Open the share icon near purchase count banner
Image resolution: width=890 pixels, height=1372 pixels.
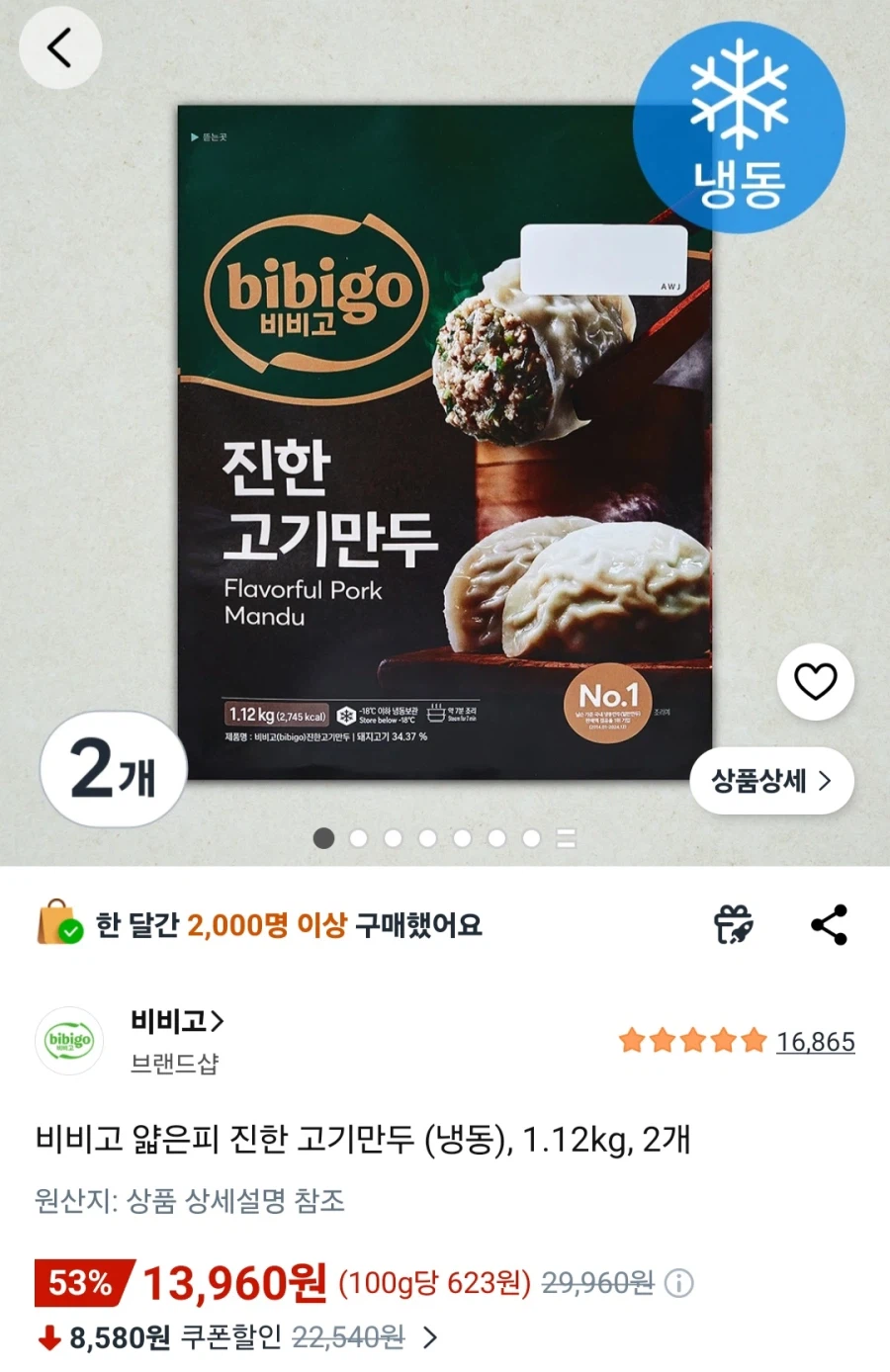(x=831, y=924)
